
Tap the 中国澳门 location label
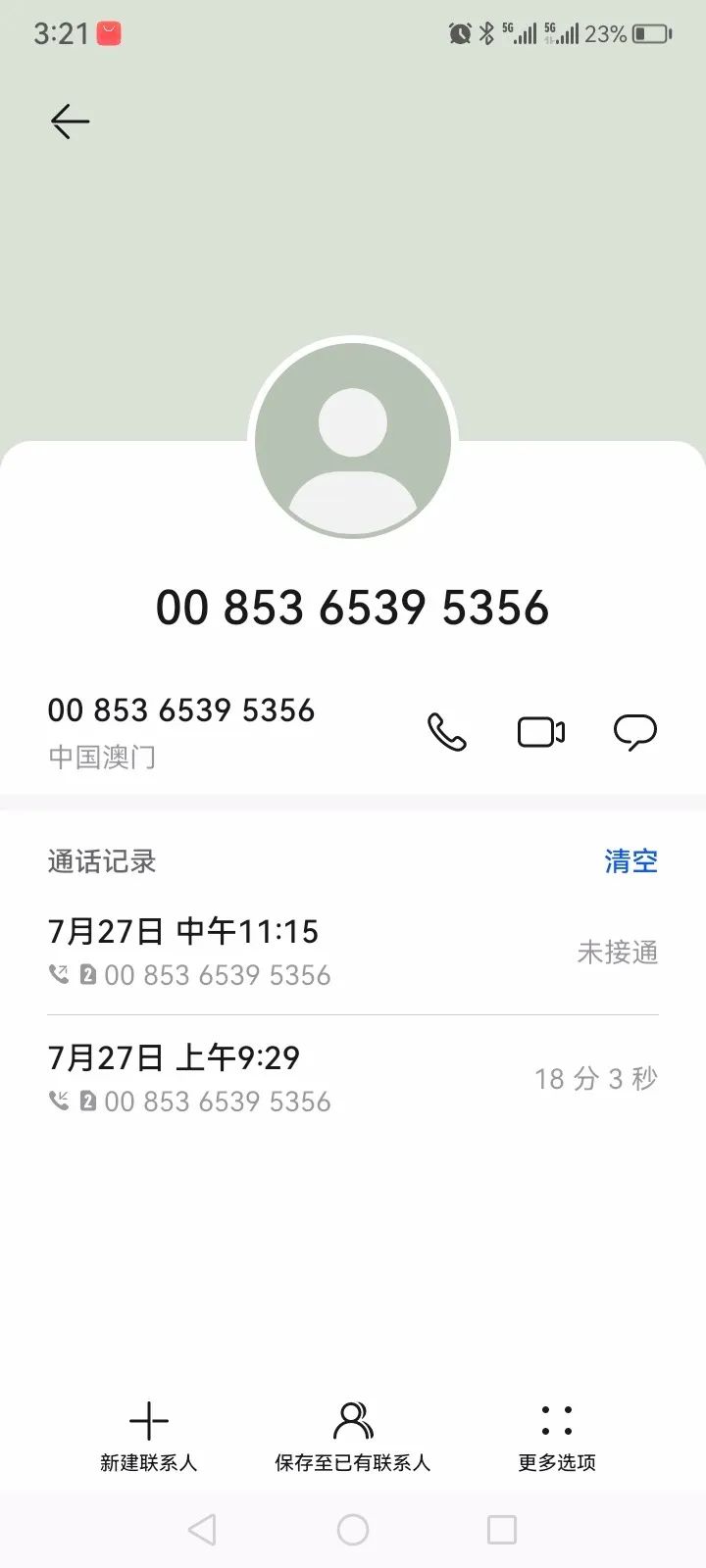102,756
